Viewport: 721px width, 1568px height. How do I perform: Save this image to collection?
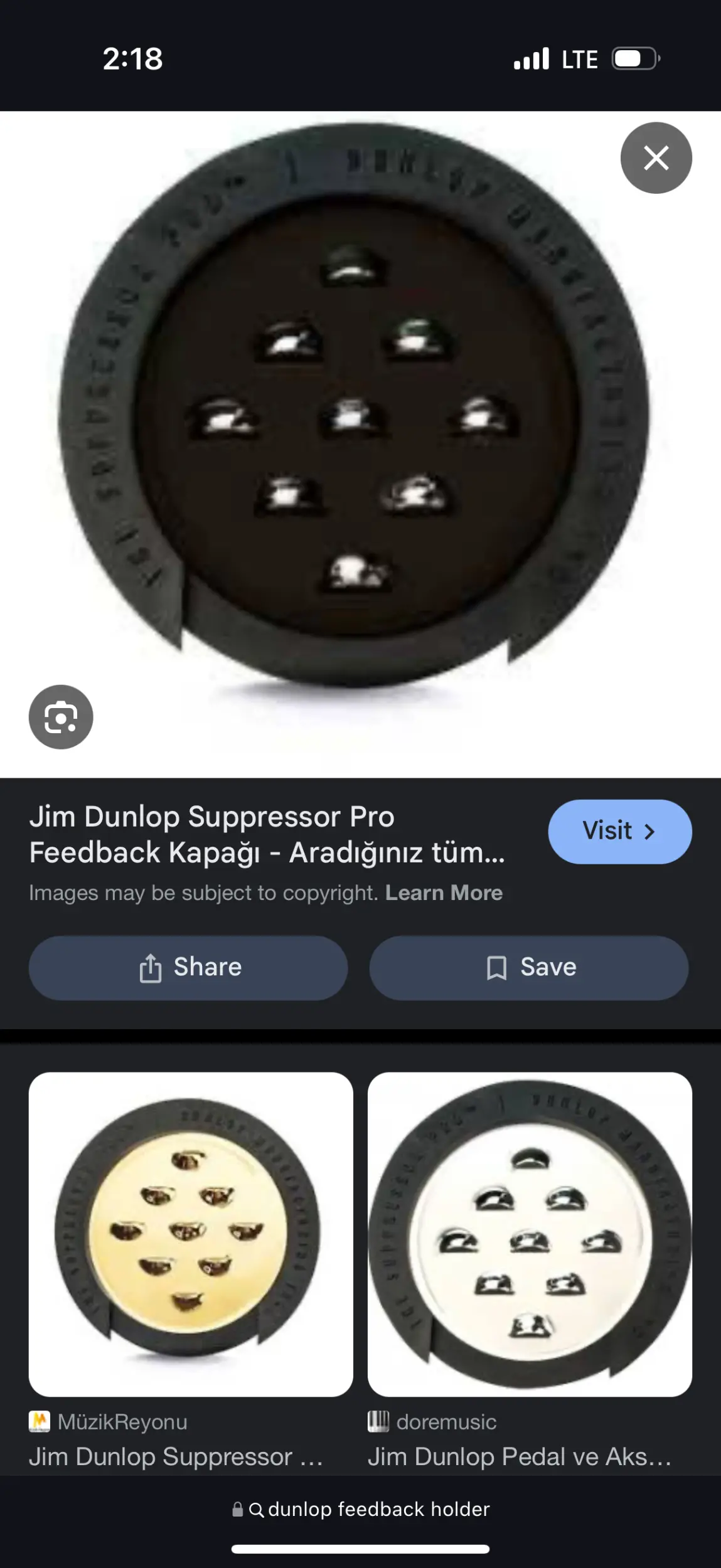[x=529, y=967]
